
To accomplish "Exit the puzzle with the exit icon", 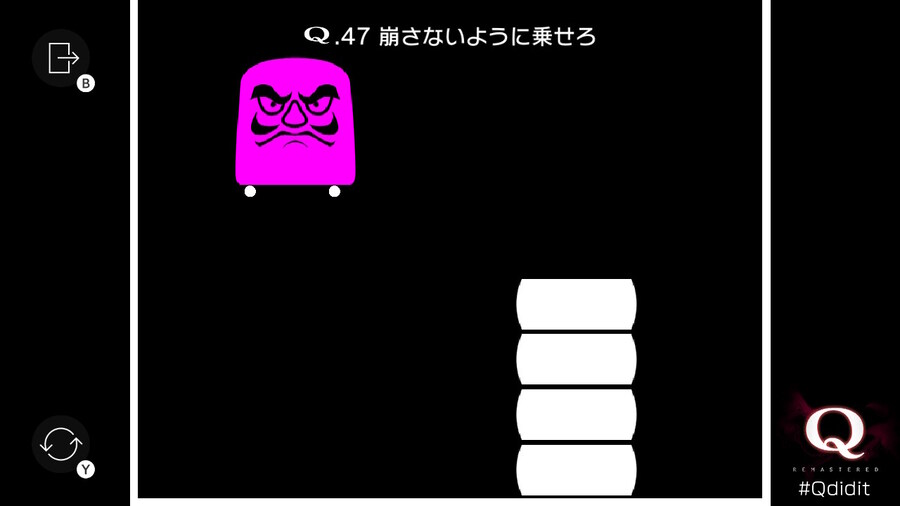I will 62,58.
